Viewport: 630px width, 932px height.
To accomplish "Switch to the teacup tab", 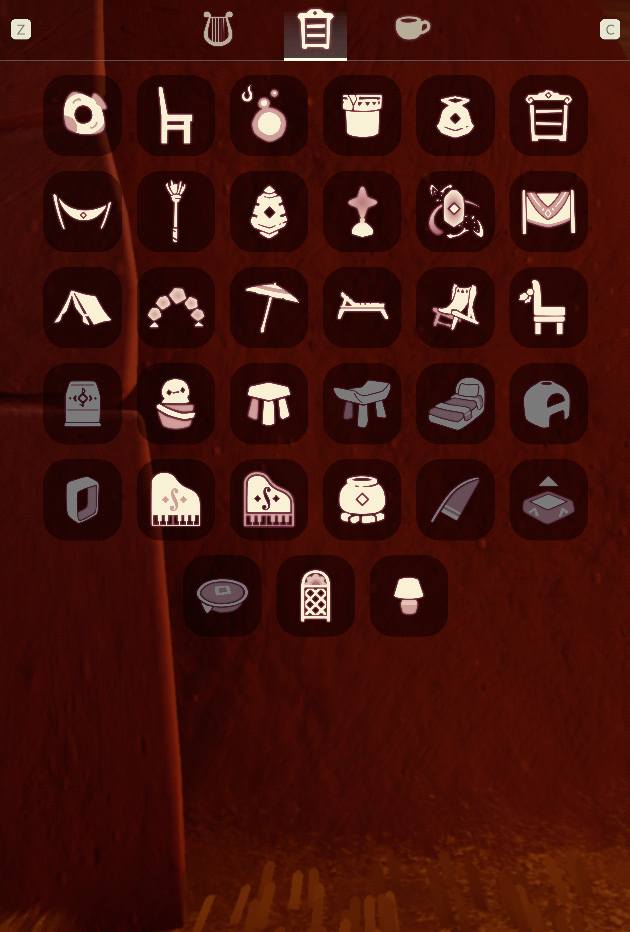I will coord(411,28).
